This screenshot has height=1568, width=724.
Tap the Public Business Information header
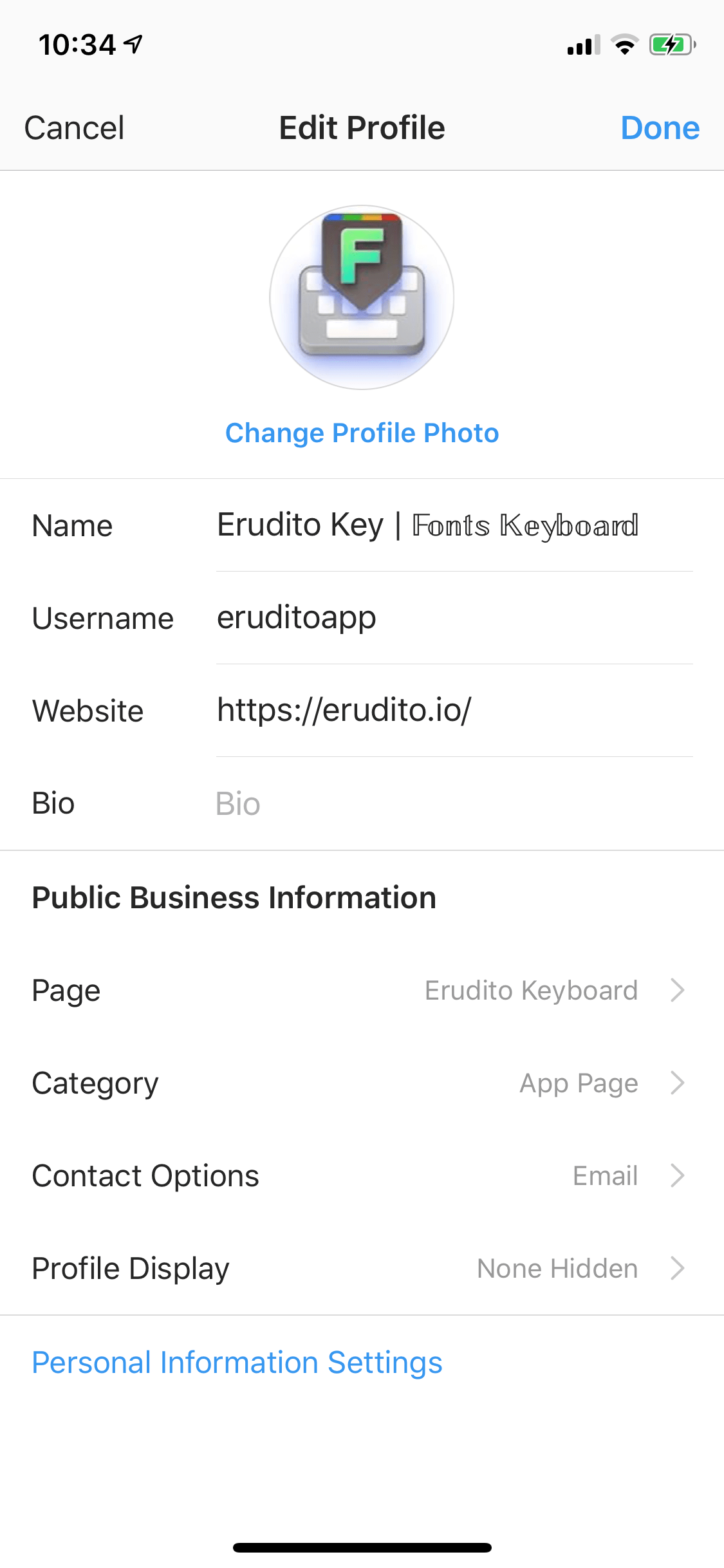point(234,897)
